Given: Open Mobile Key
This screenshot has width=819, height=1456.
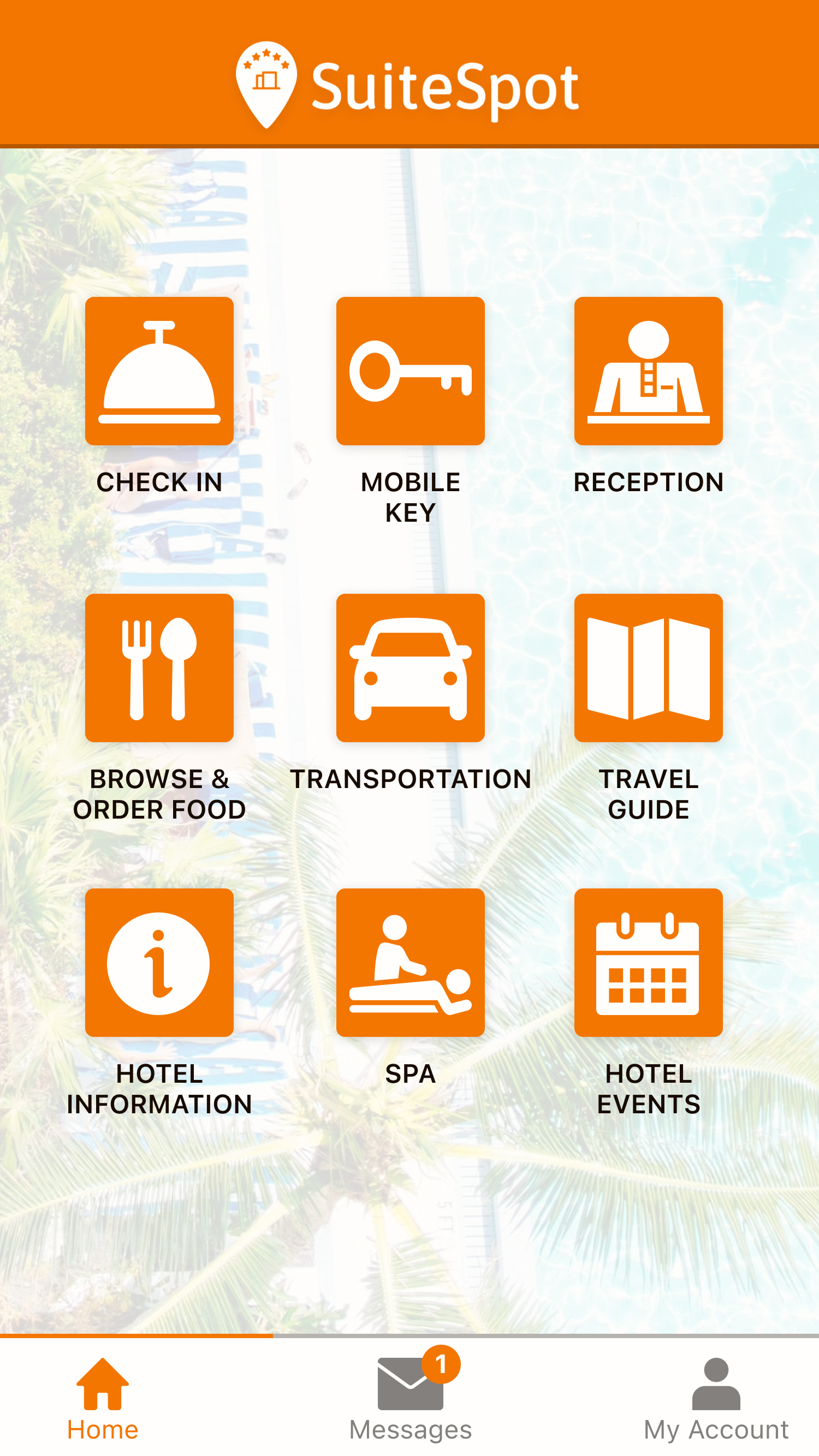Looking at the screenshot, I should point(410,371).
